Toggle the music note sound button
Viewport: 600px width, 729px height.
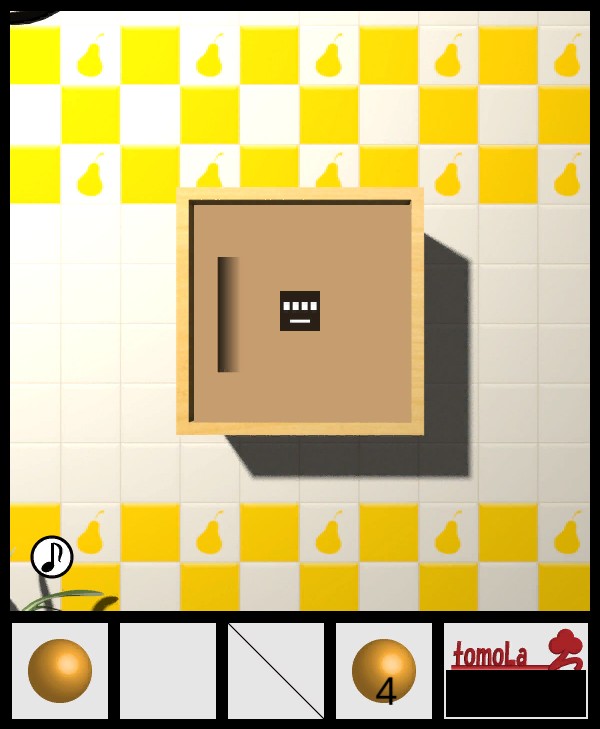coord(52,557)
